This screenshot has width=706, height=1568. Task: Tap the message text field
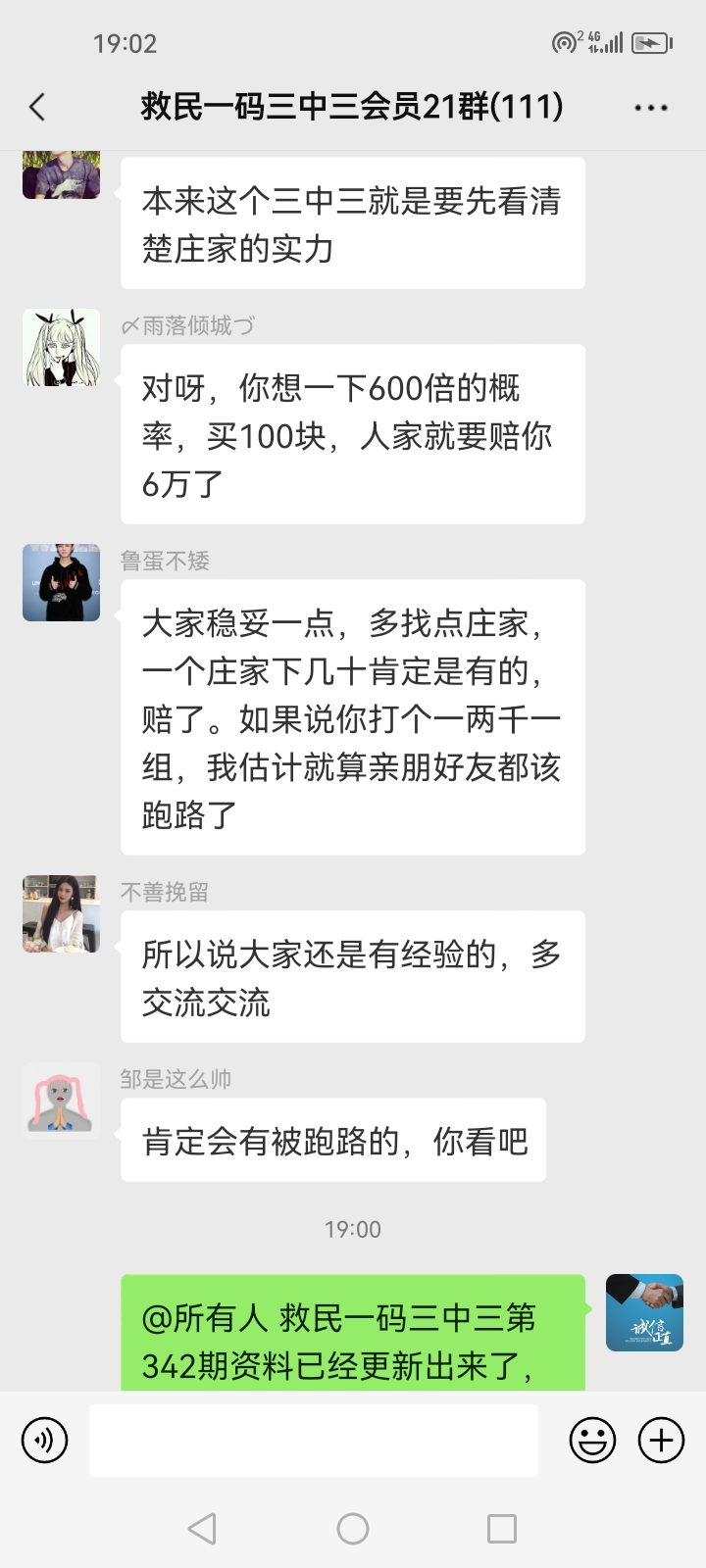coord(314,1441)
